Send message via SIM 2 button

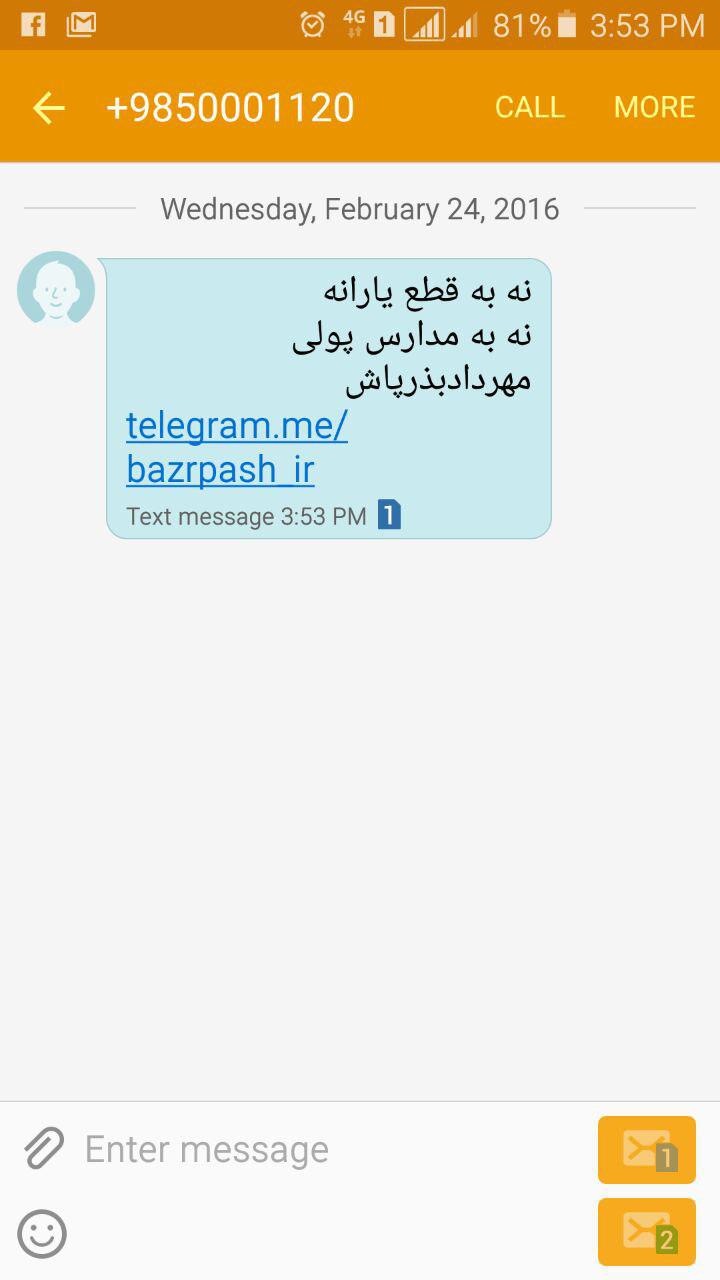click(646, 1232)
